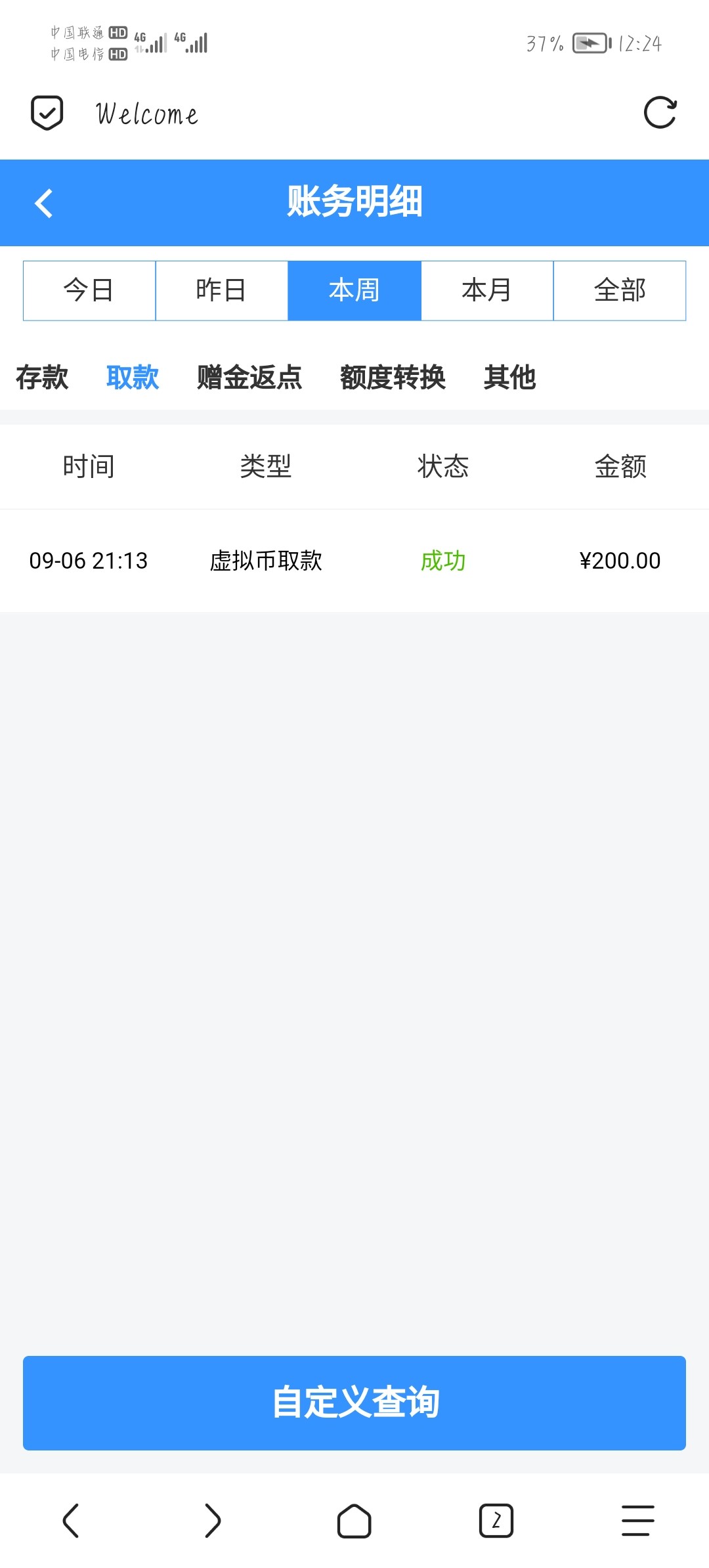Image resolution: width=709 pixels, height=1568 pixels.
Task: Switch to 存款 category
Action: [x=42, y=378]
